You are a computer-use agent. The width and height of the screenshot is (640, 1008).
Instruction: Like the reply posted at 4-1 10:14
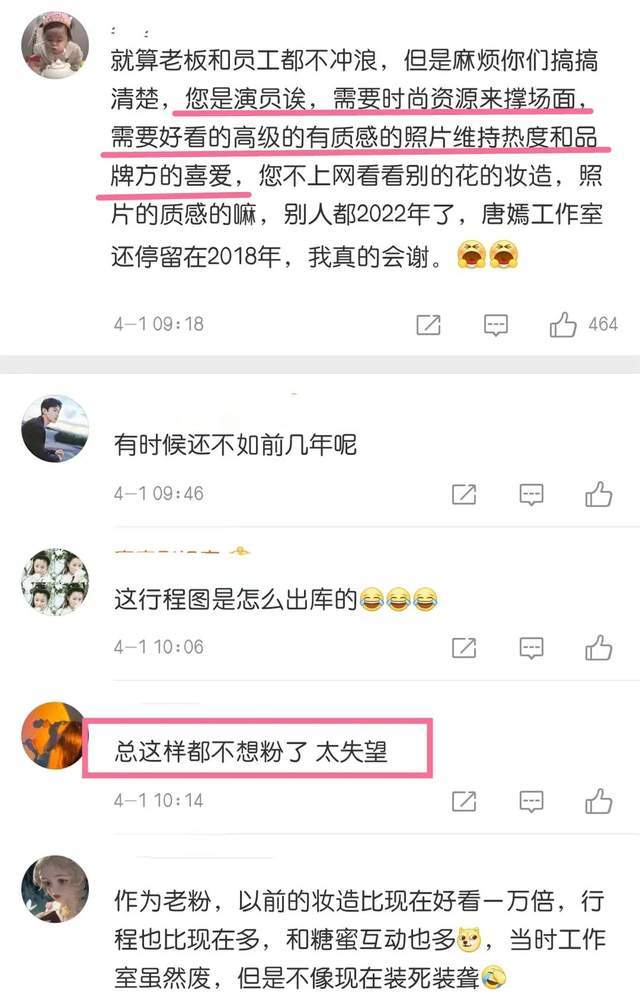tap(598, 800)
